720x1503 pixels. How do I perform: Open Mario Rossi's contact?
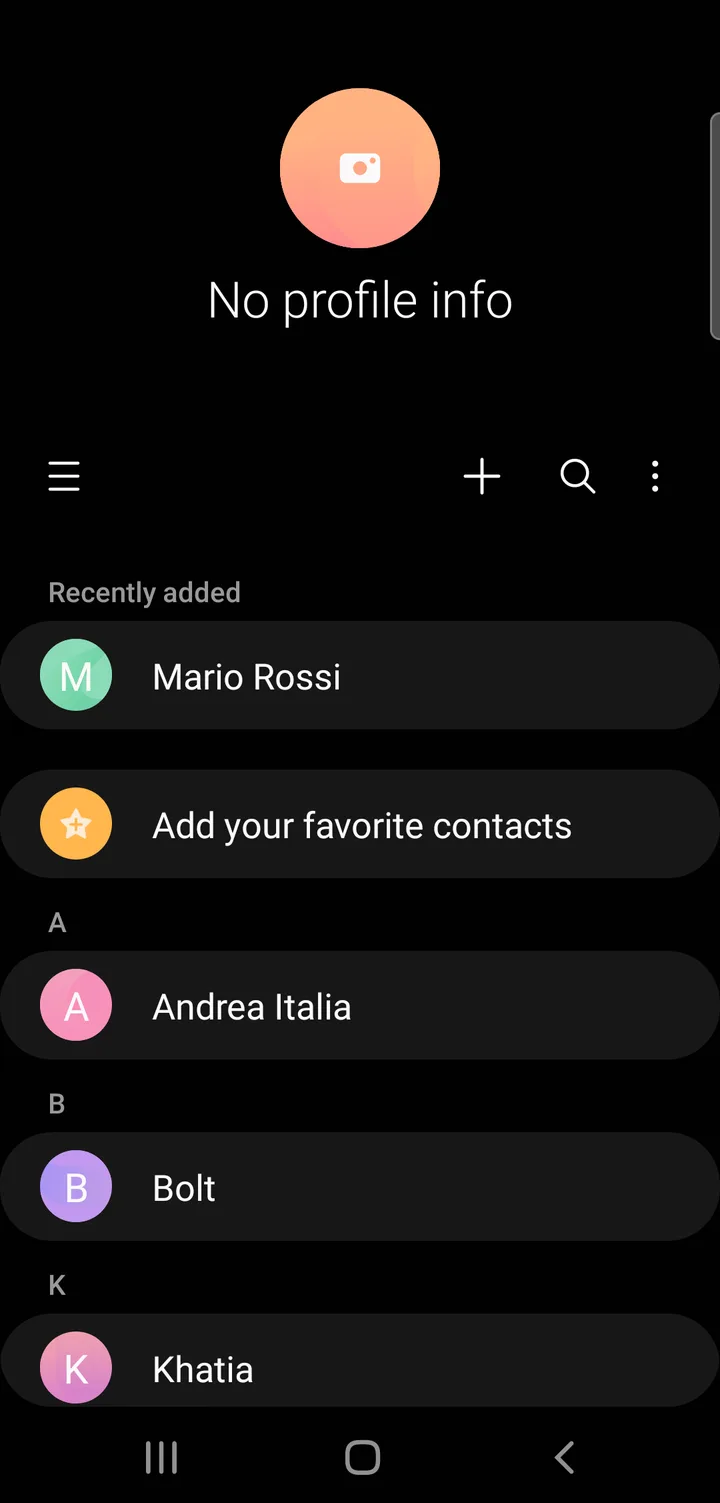(x=360, y=676)
